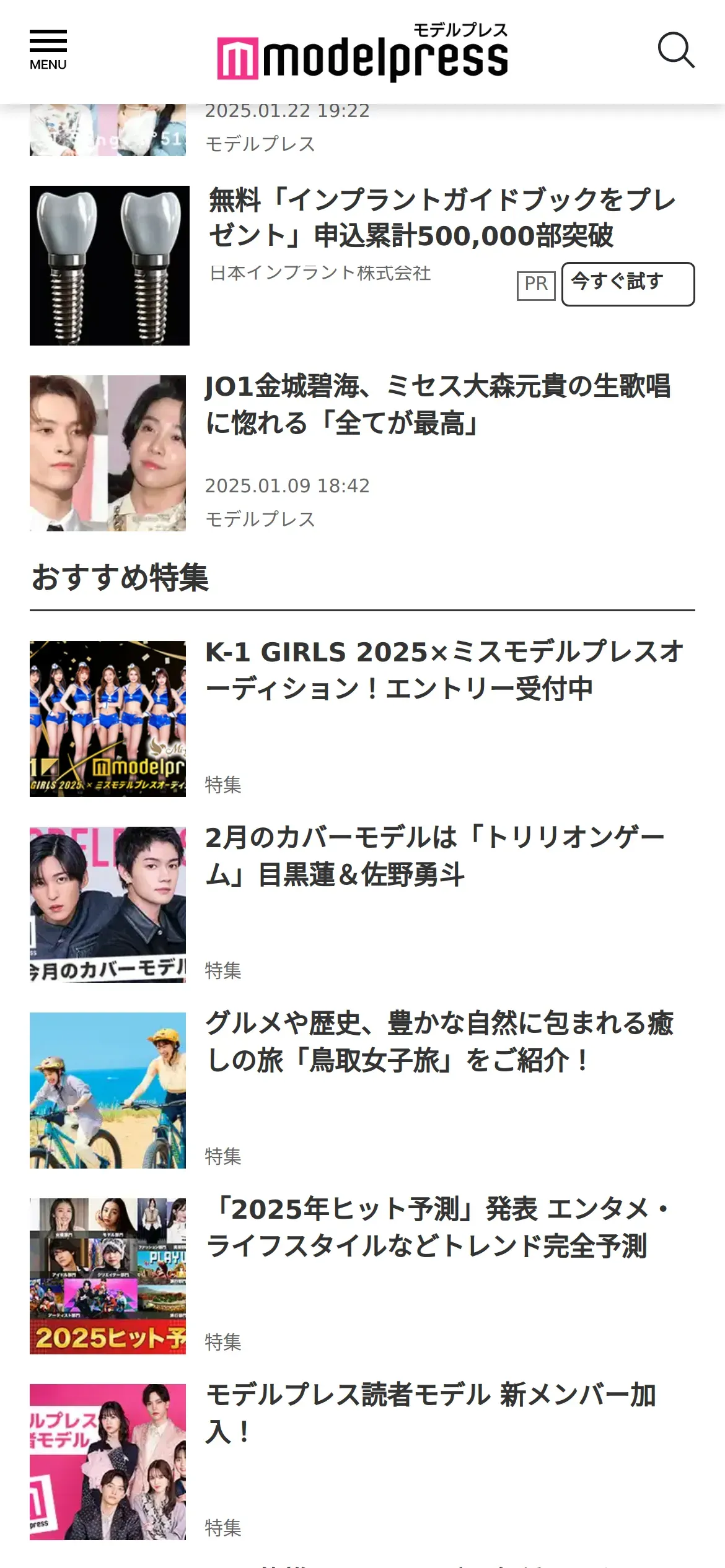Tap the dental implant thumbnail image
725x1568 pixels.
pyautogui.click(x=110, y=266)
